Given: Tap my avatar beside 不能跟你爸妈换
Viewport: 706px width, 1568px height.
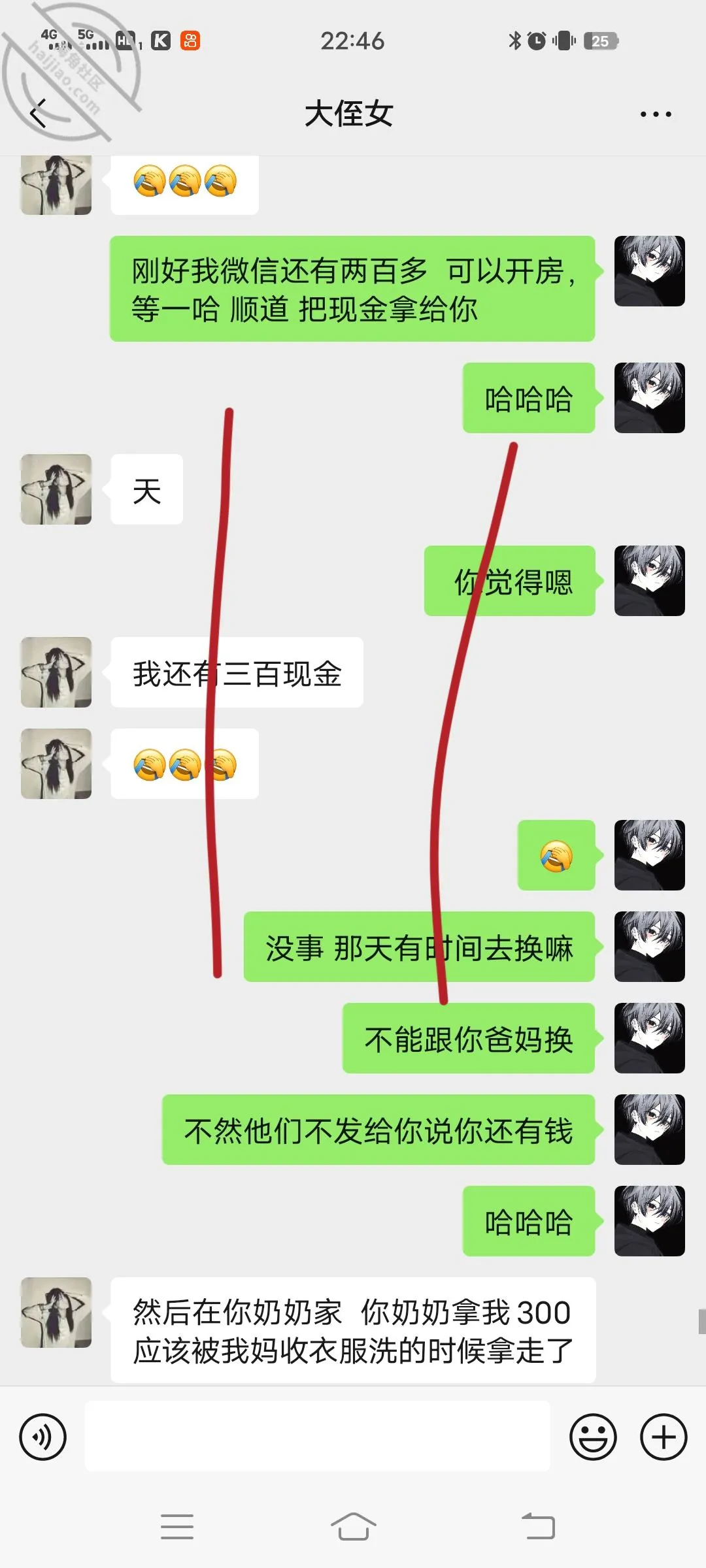Looking at the screenshot, I should click(x=650, y=1038).
